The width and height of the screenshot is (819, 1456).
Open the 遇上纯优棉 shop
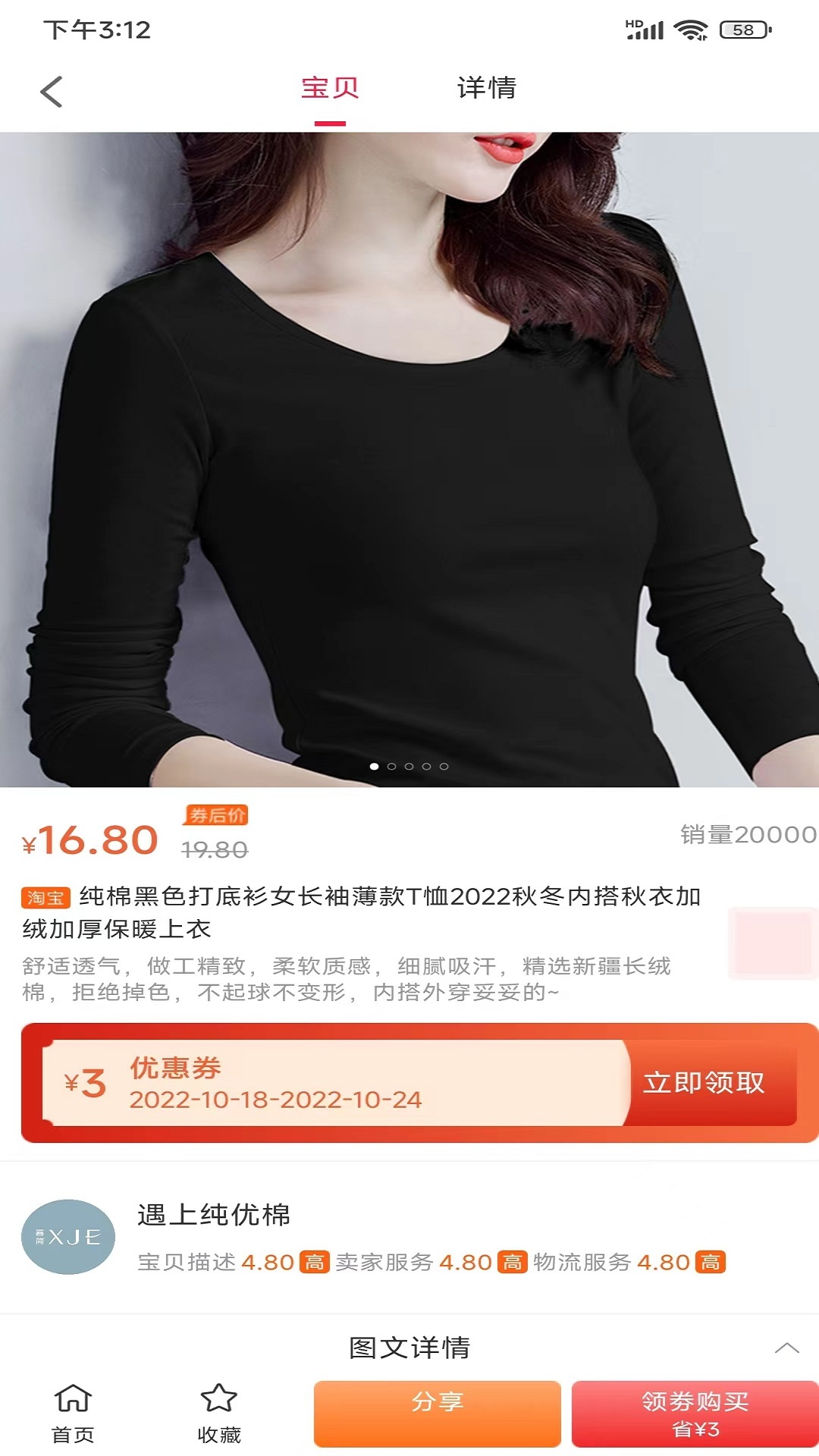(213, 1215)
